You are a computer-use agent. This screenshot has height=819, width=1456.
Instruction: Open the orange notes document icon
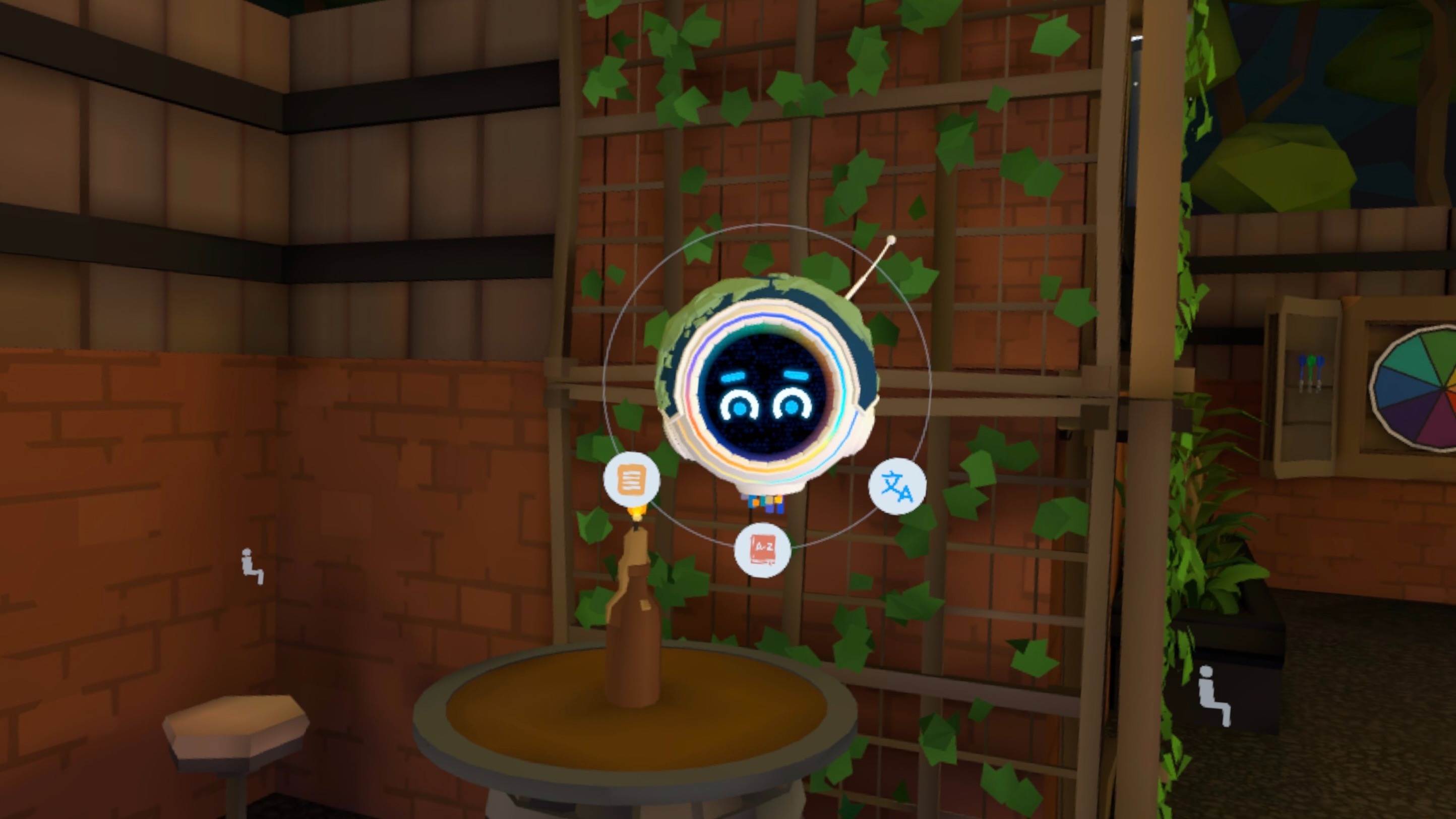point(631,480)
